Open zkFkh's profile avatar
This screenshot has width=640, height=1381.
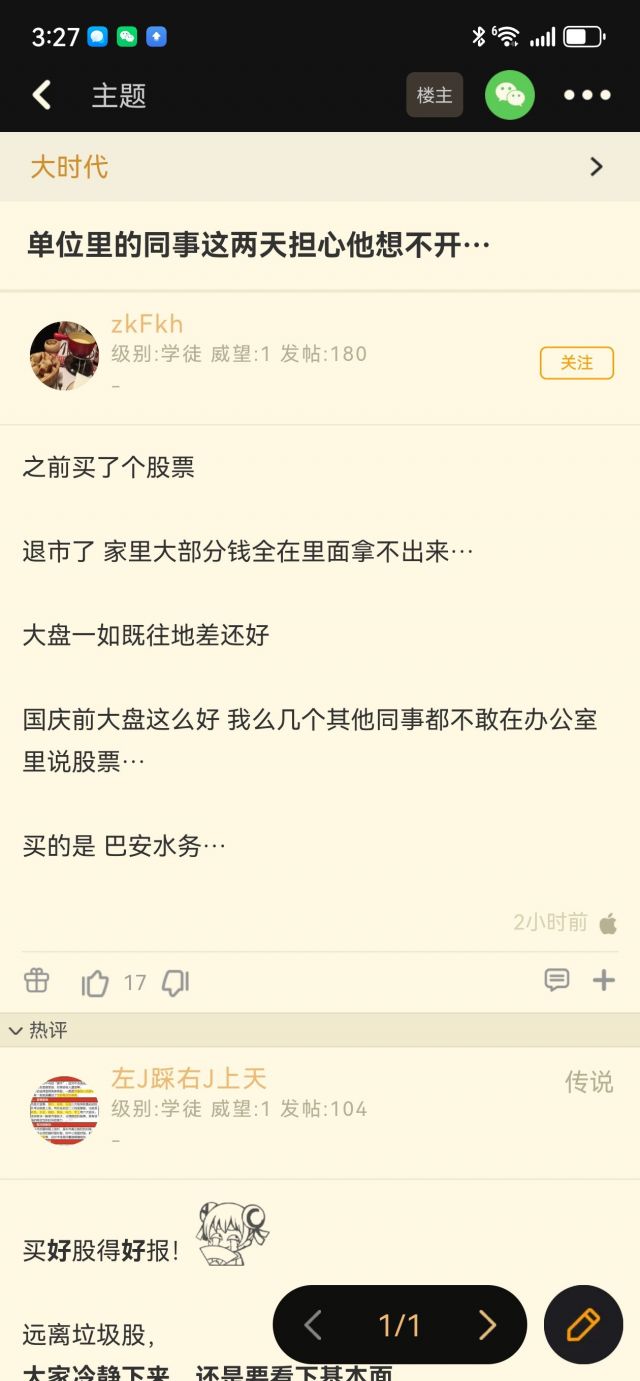[65, 356]
